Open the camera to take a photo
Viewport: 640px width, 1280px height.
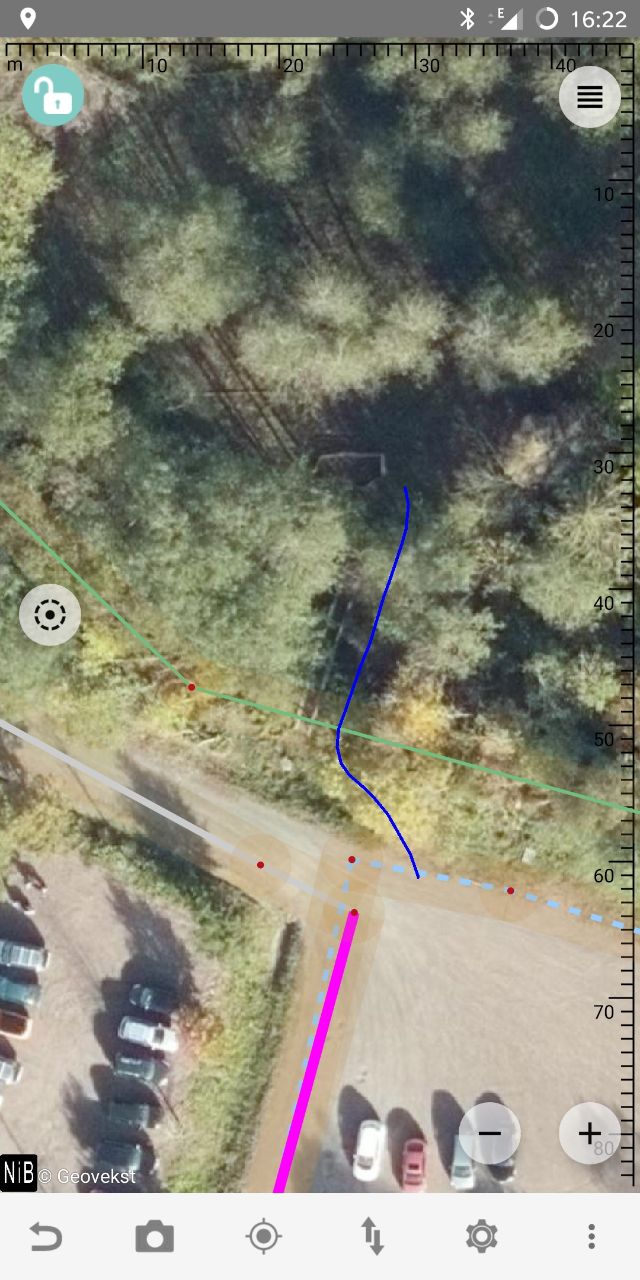tap(154, 1237)
